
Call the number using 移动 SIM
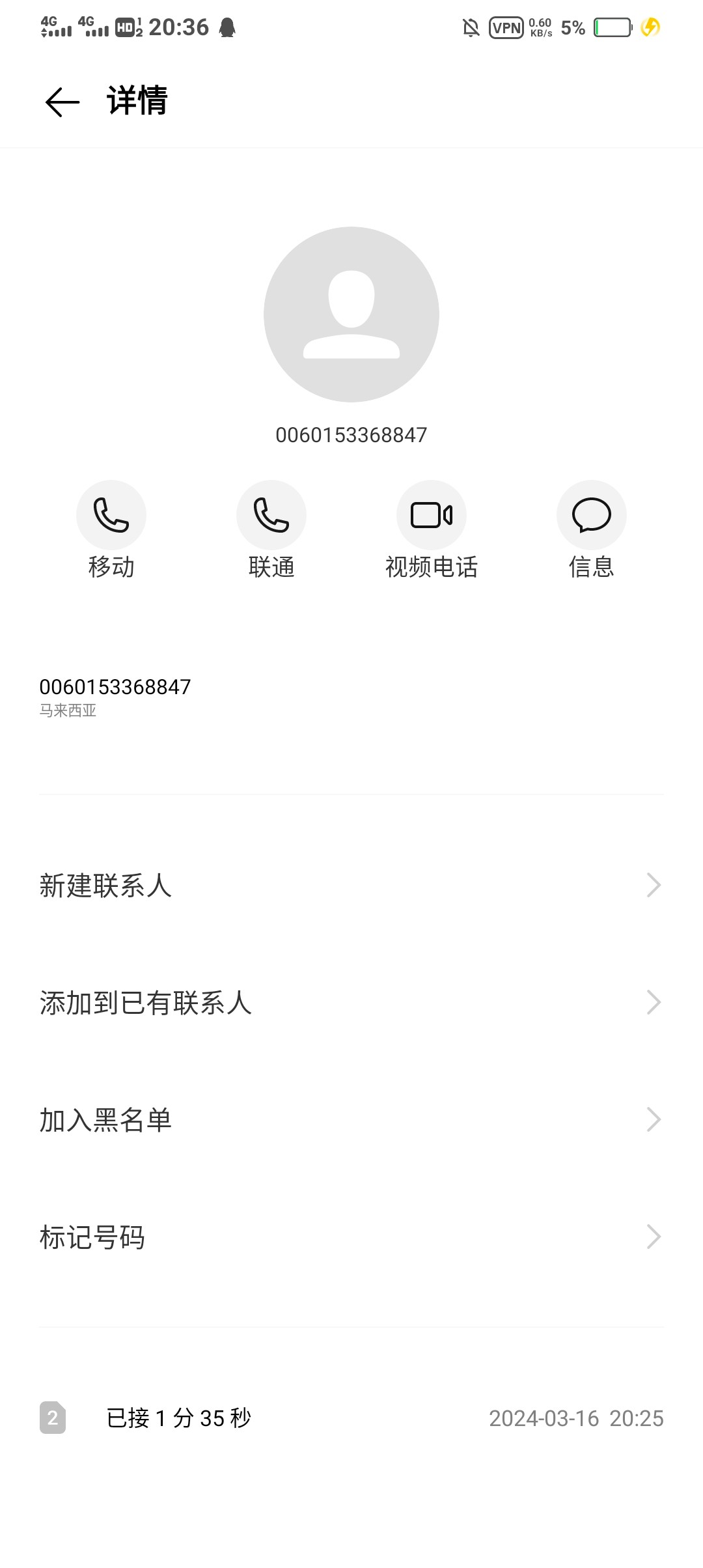tap(111, 516)
